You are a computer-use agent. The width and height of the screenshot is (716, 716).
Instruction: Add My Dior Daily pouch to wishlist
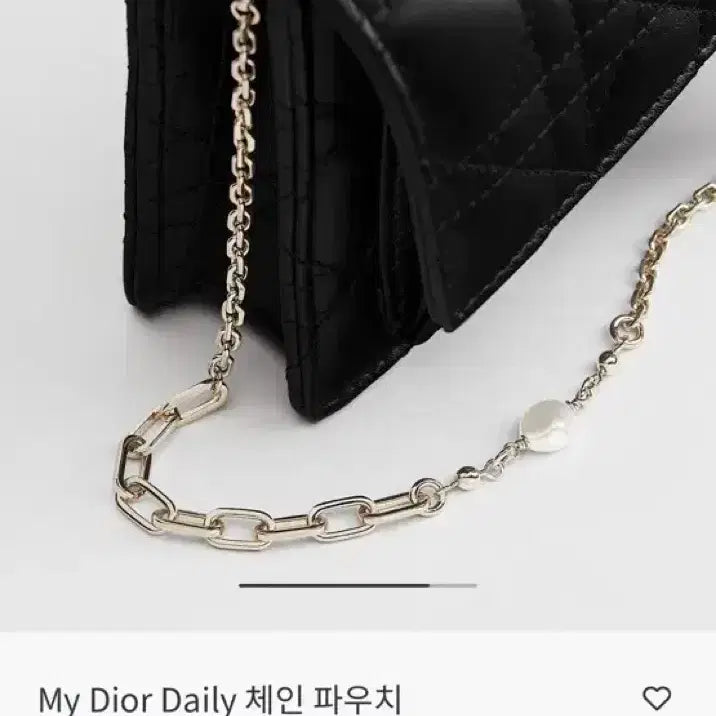[x=657, y=698]
